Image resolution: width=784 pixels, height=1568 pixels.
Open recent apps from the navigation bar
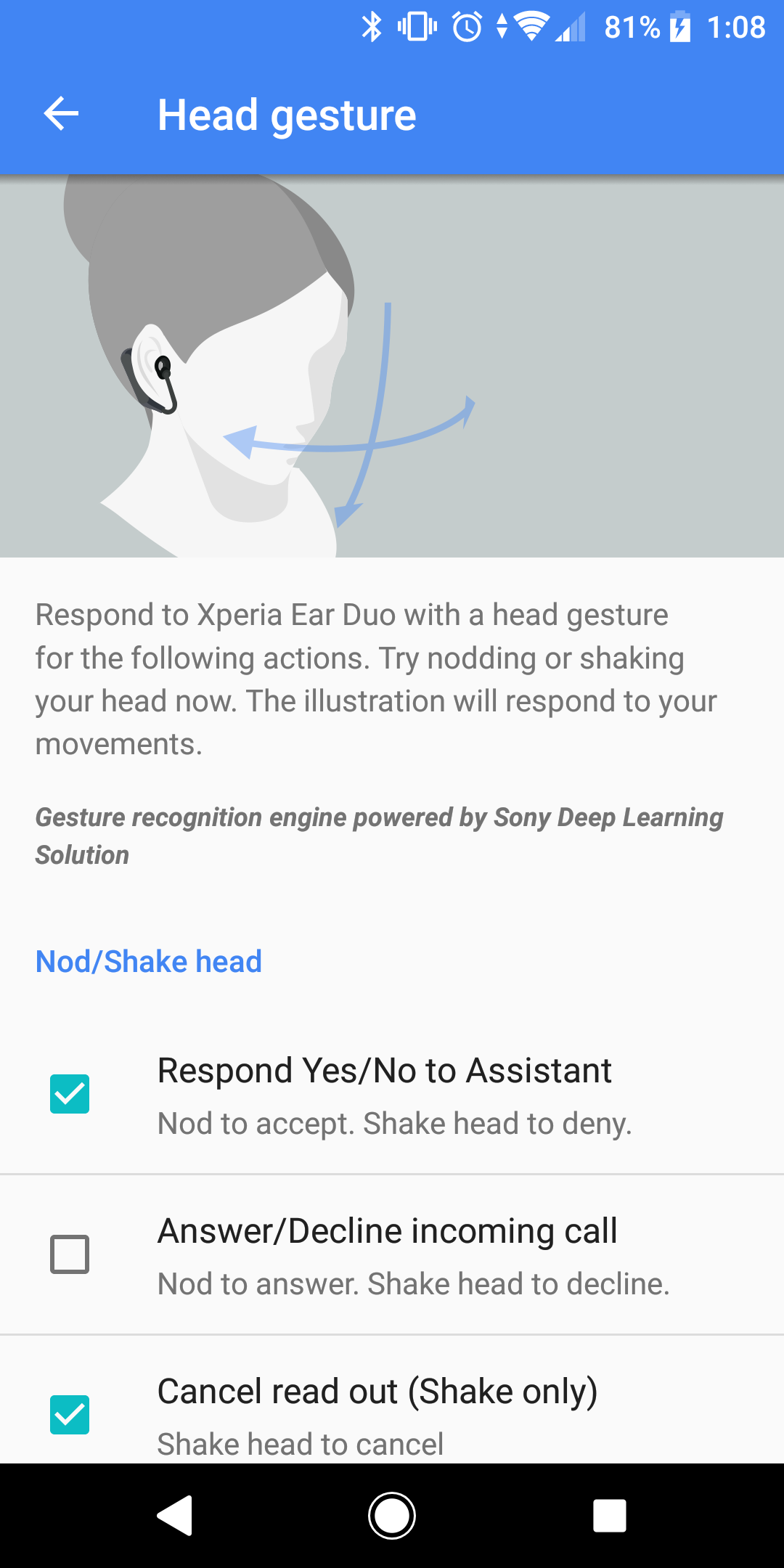[x=610, y=1516]
